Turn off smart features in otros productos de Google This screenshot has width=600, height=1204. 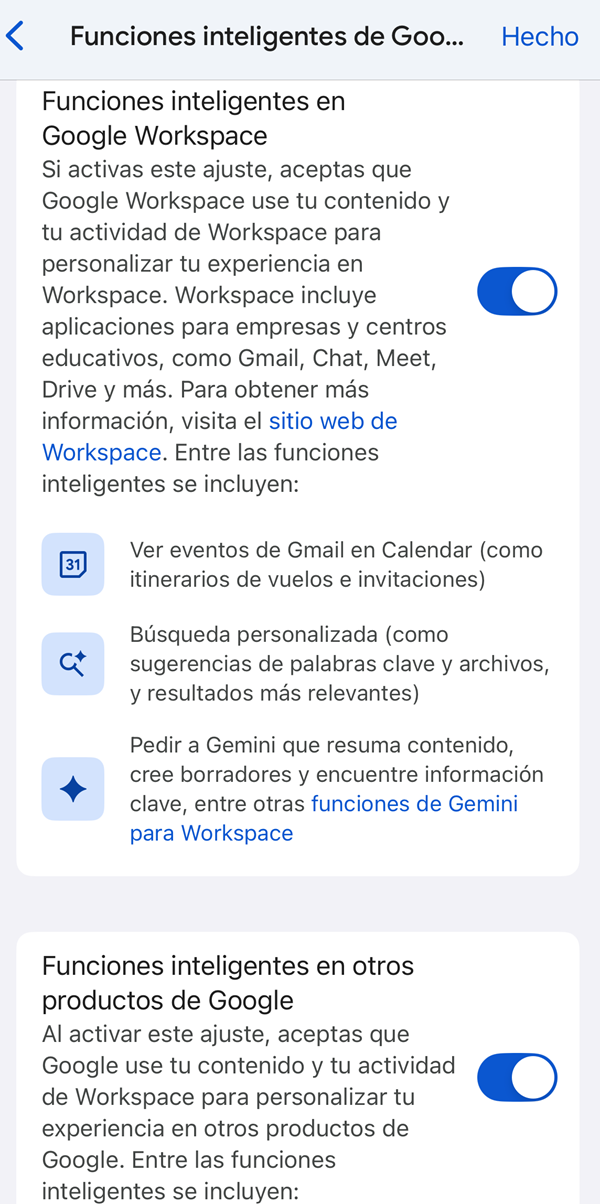(x=517, y=1077)
